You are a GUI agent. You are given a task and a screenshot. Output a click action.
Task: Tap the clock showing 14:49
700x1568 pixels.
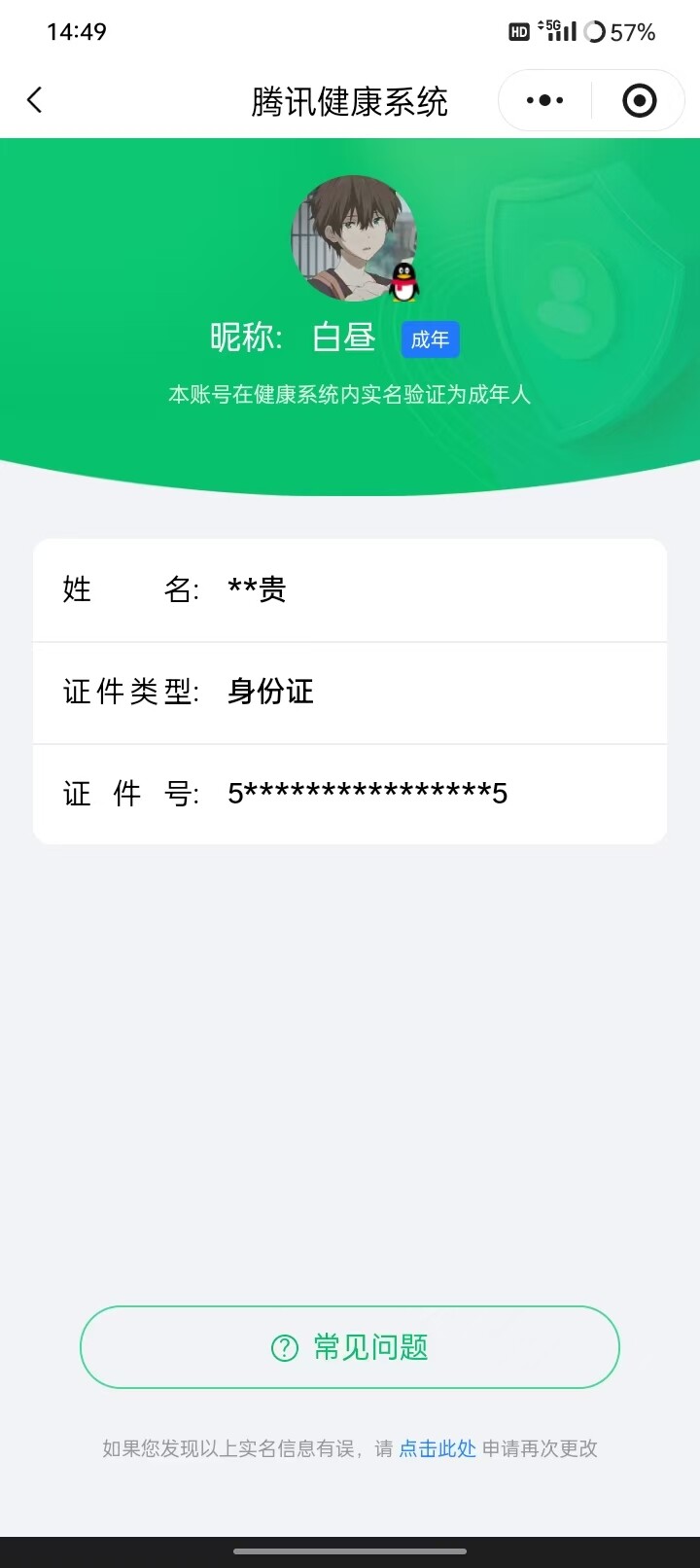pyautogui.click(x=78, y=30)
